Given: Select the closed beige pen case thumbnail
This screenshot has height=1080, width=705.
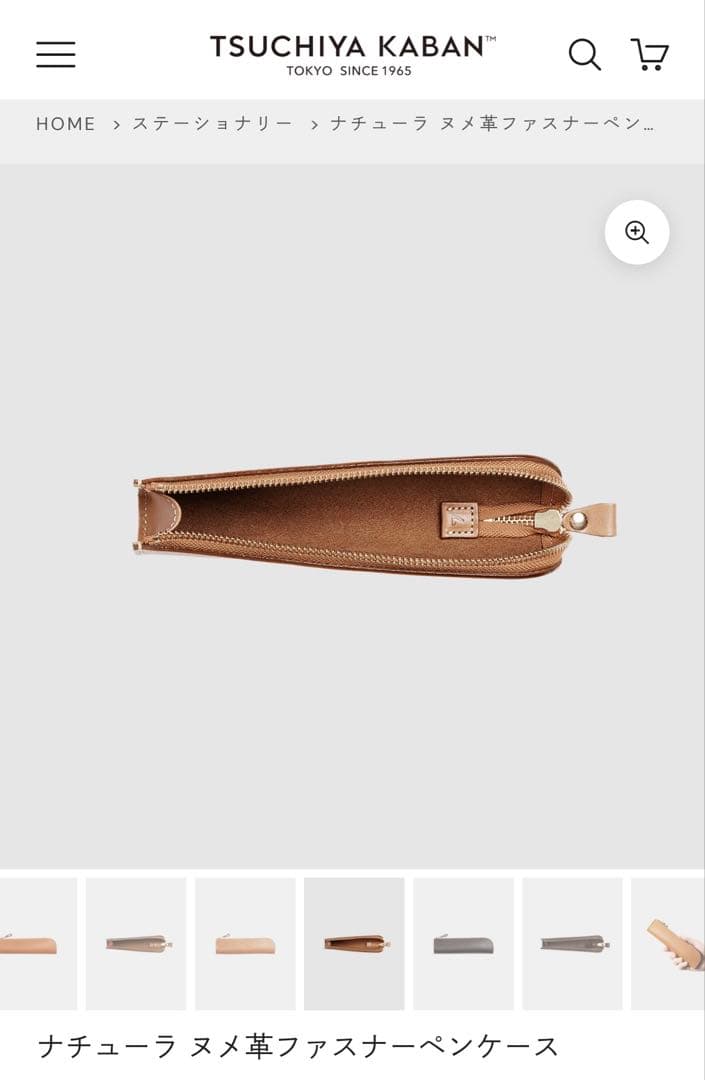Looking at the screenshot, I should click(245, 943).
